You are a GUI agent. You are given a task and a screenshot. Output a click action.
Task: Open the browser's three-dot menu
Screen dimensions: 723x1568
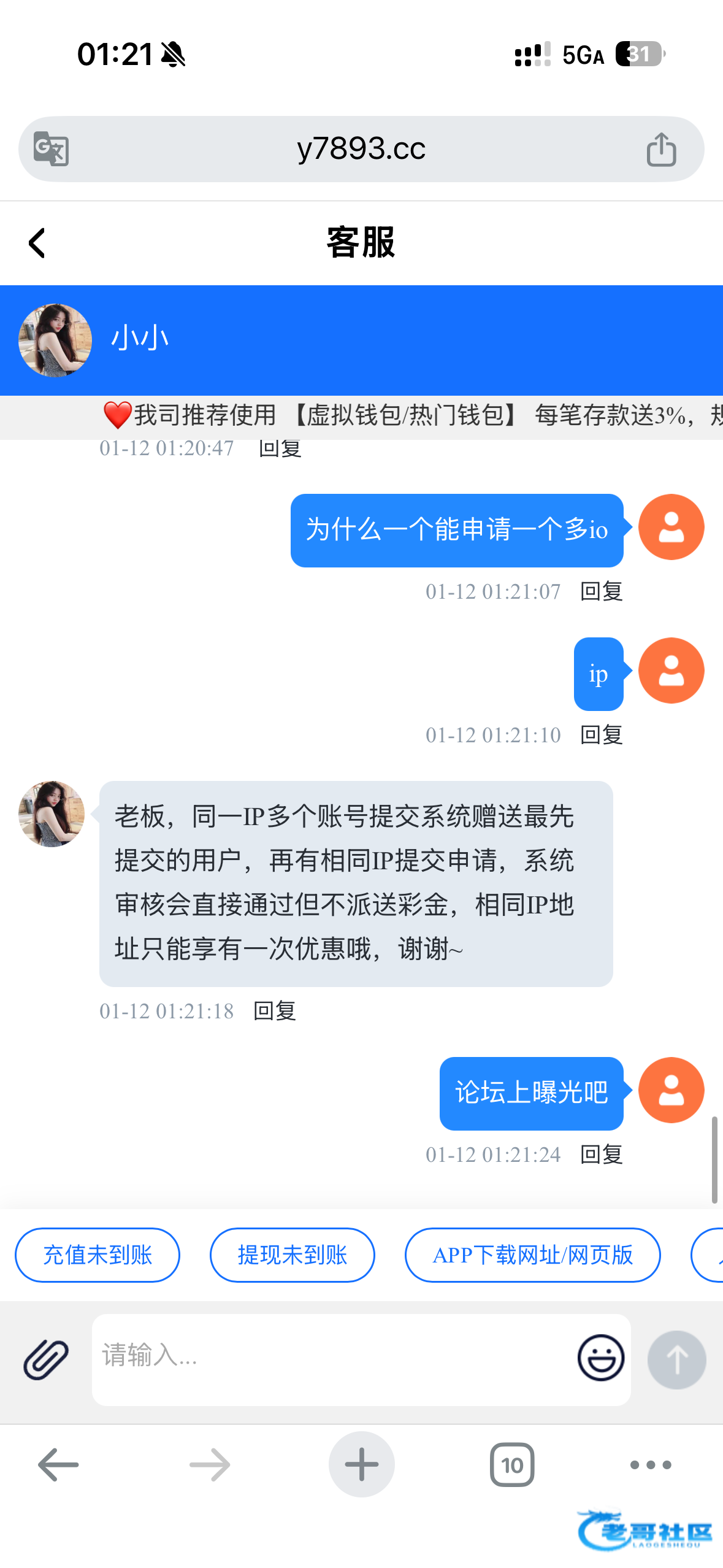(x=651, y=1465)
